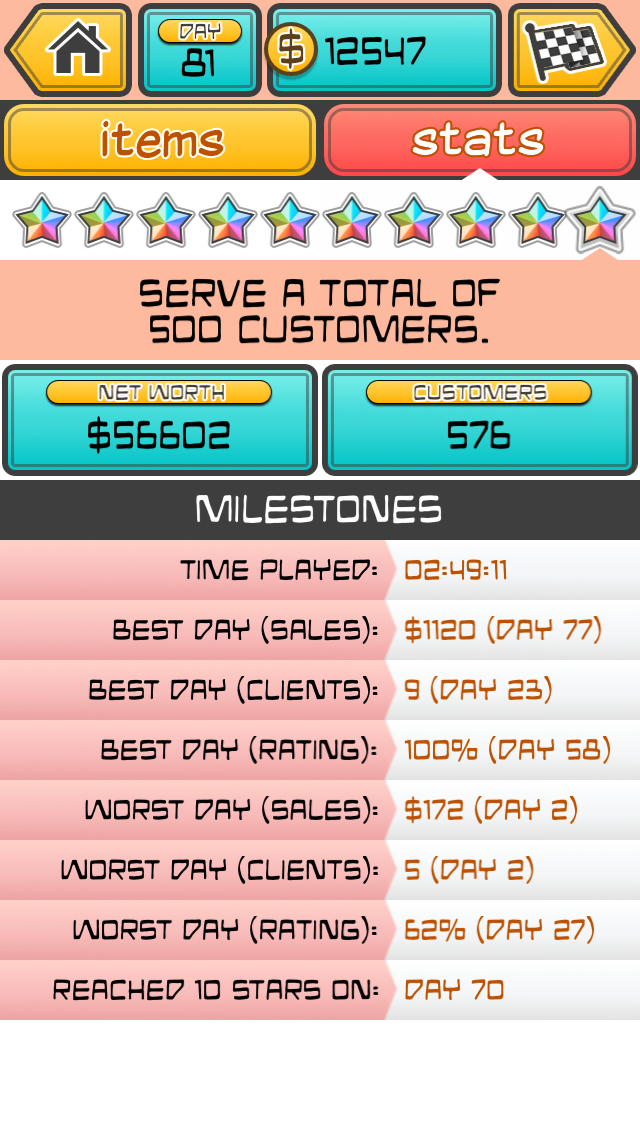
Task: Select the first rainbow star
Action: (x=42, y=221)
